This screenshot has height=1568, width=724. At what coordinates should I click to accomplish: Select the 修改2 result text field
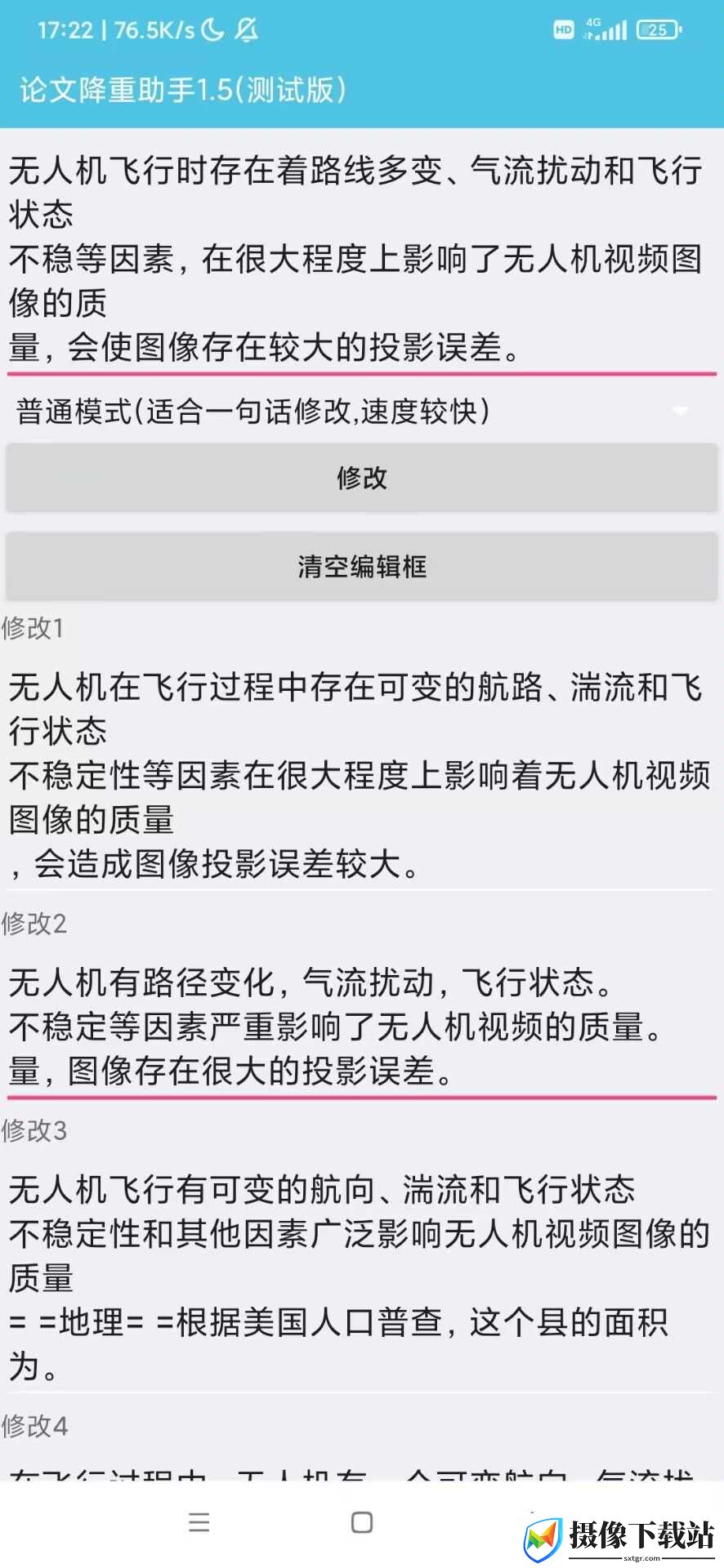[x=362, y=1027]
